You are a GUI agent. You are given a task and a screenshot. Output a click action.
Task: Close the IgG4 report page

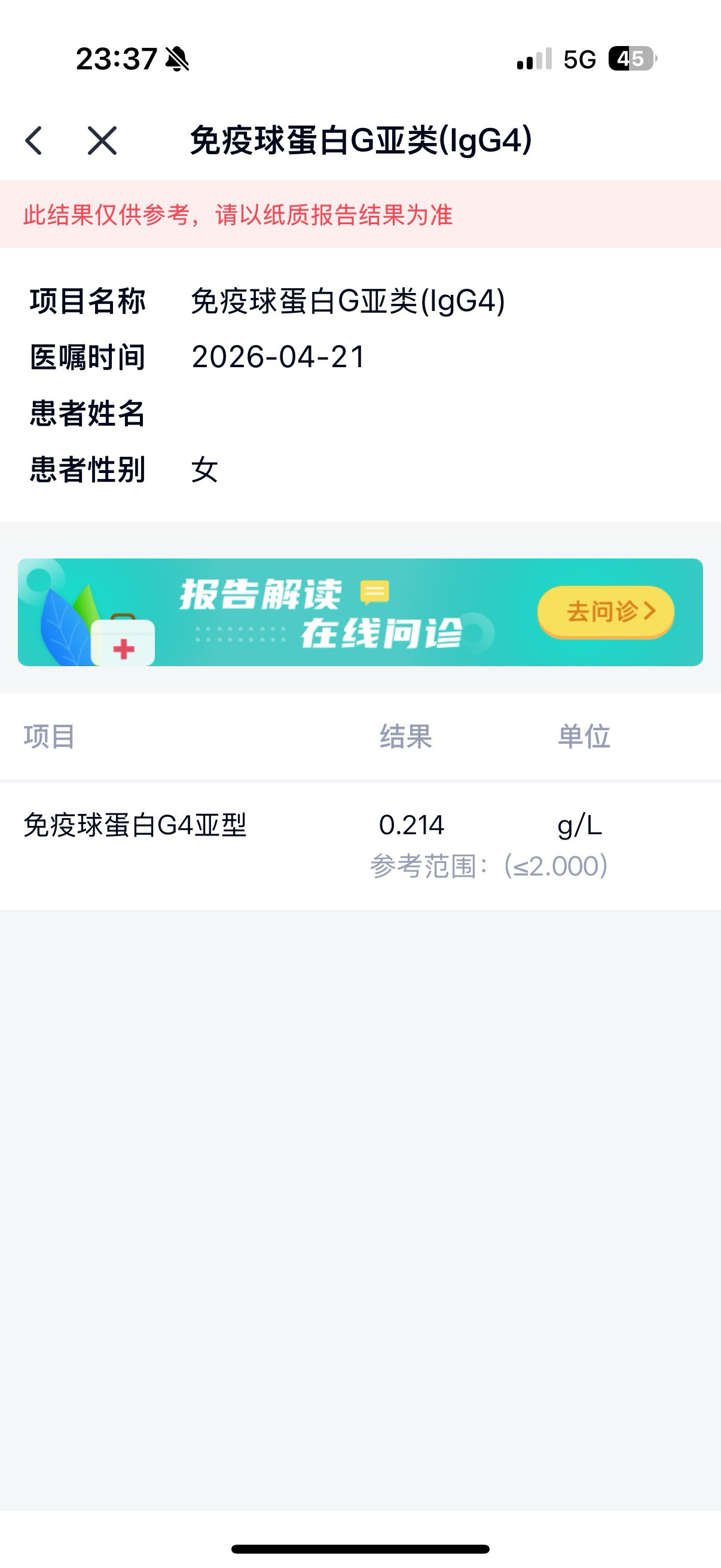tap(102, 141)
